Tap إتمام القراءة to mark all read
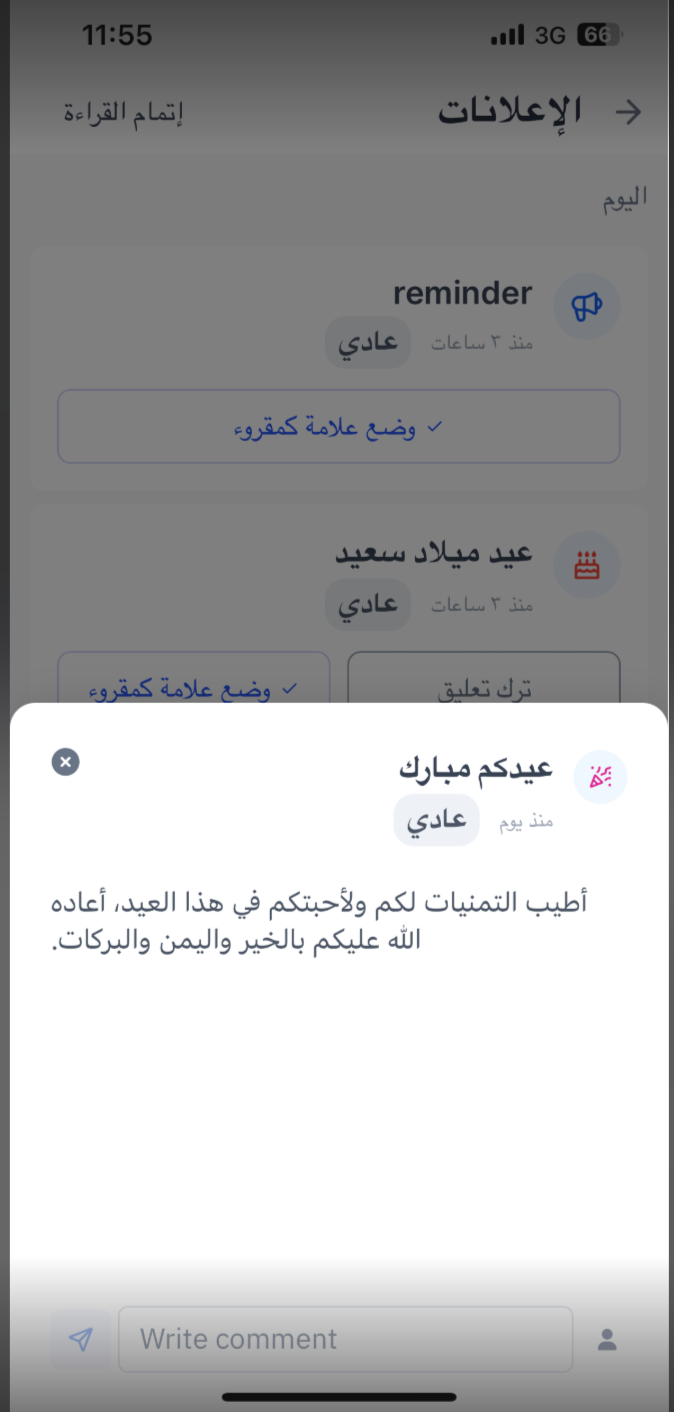The width and height of the screenshot is (674, 1412). pyautogui.click(x=124, y=113)
